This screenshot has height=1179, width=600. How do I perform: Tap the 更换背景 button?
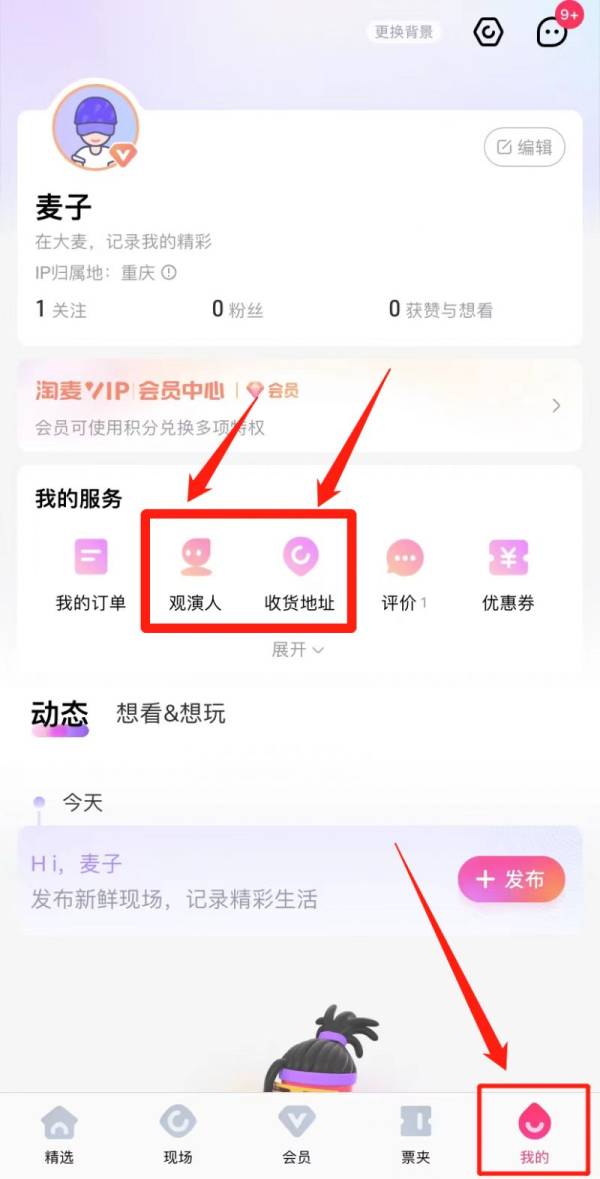pos(405,32)
